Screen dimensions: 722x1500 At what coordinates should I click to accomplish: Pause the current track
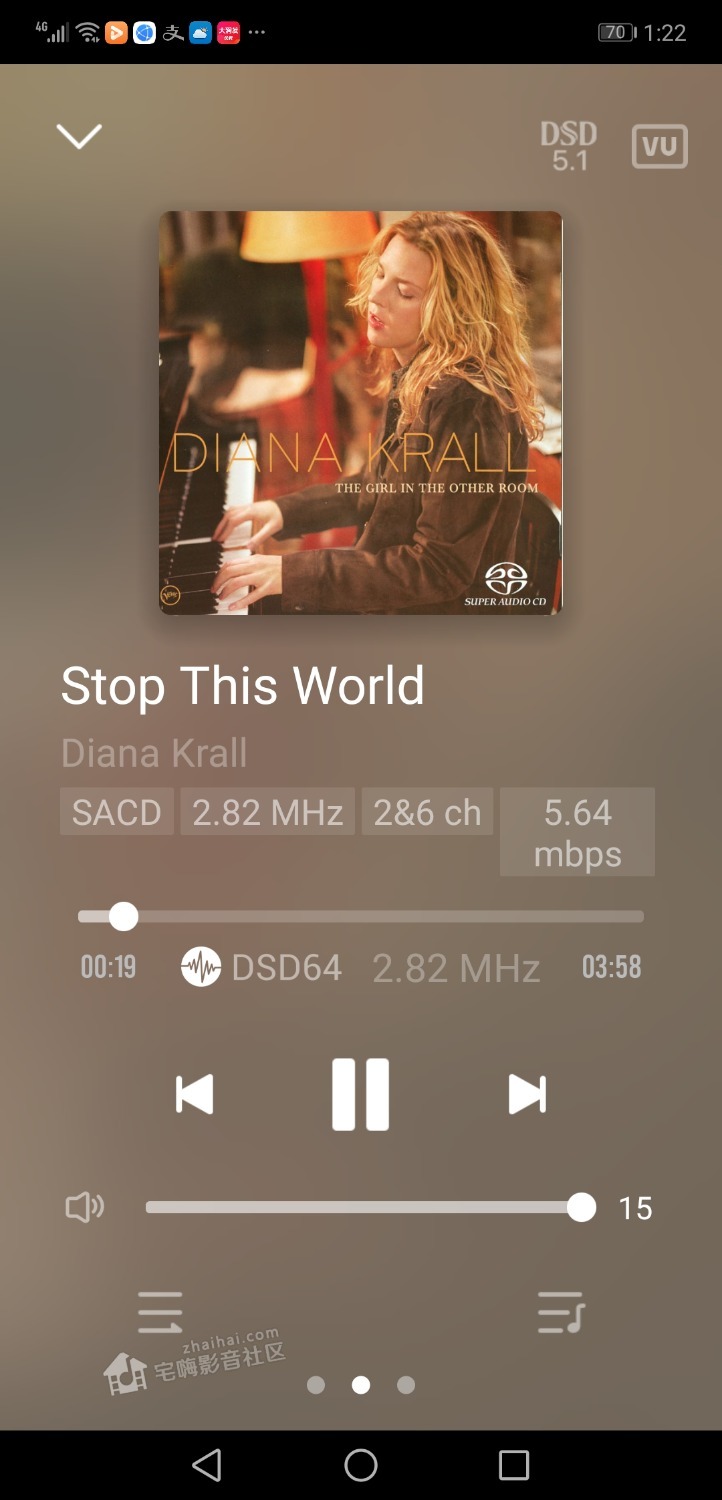point(360,1094)
